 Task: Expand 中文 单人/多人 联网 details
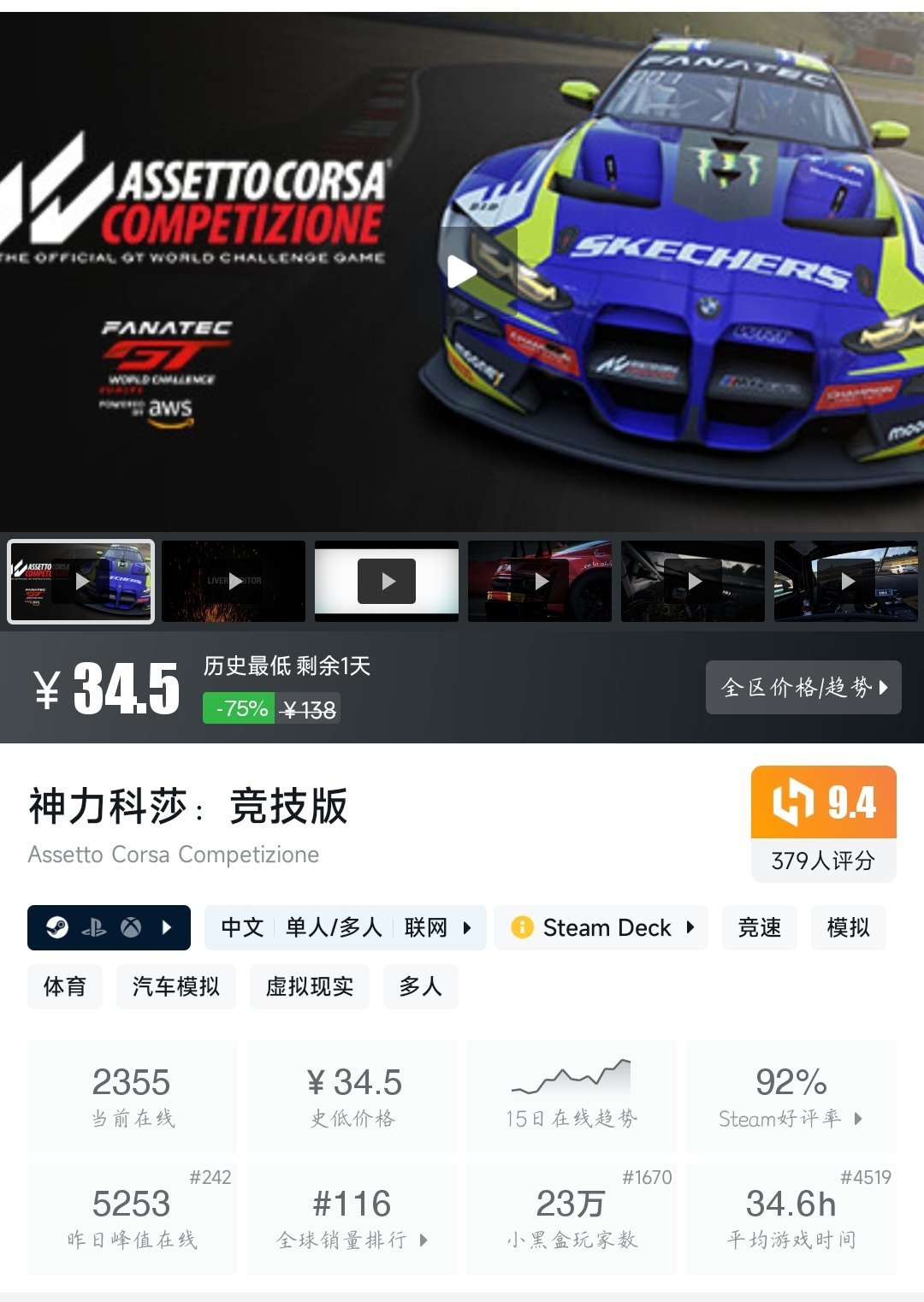click(345, 927)
